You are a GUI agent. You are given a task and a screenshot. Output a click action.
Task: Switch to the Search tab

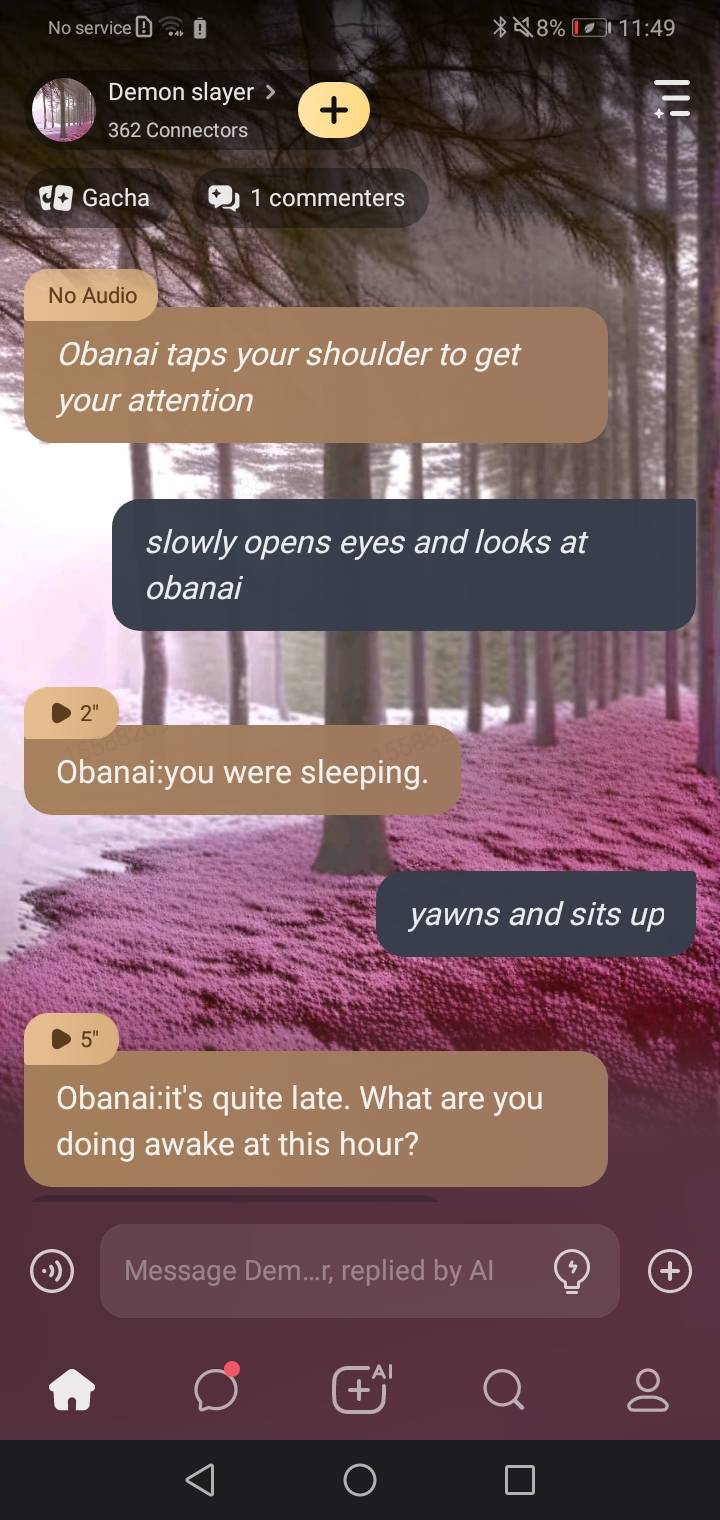tap(503, 1390)
